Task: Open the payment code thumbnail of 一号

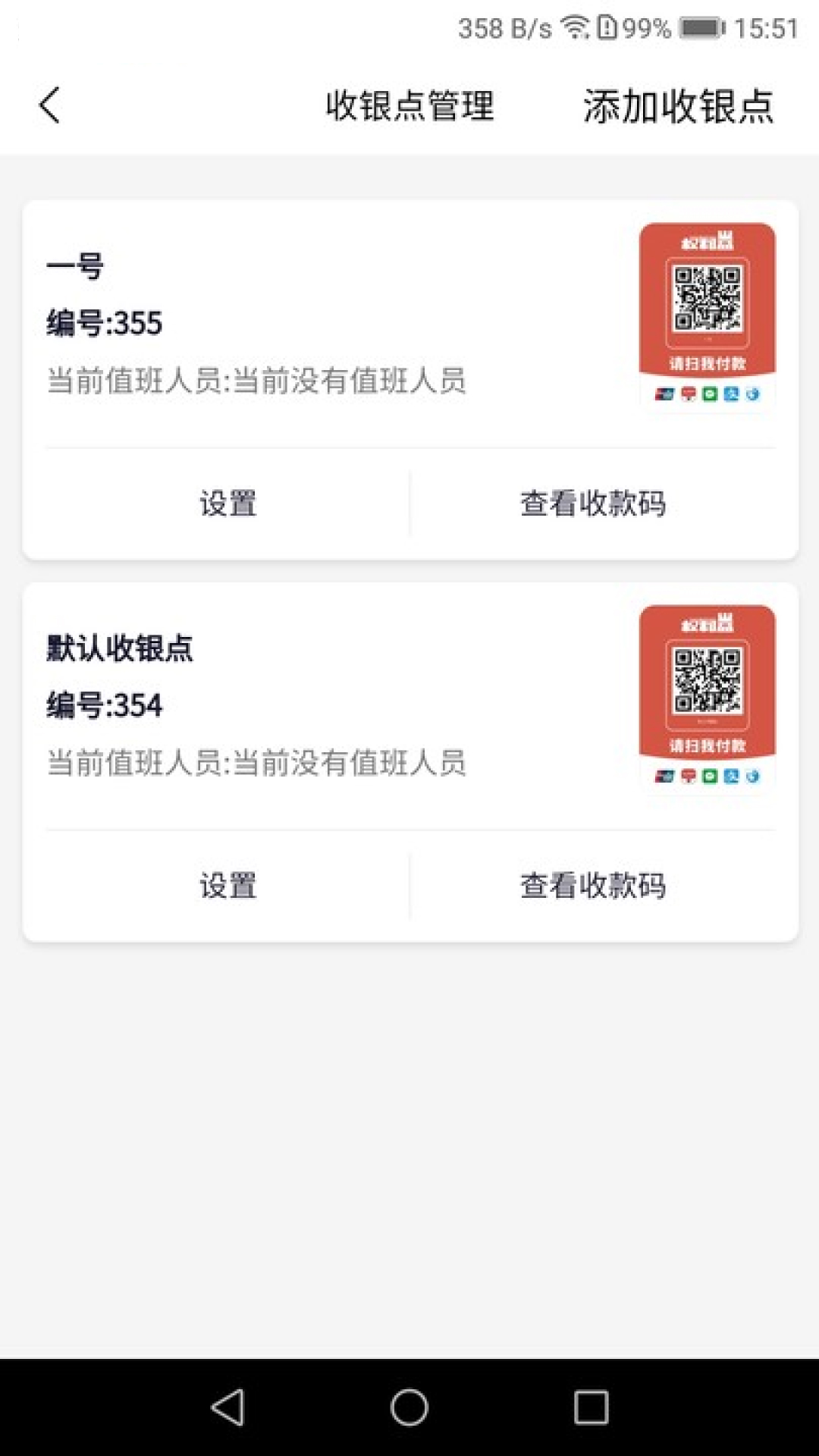Action: click(x=707, y=313)
